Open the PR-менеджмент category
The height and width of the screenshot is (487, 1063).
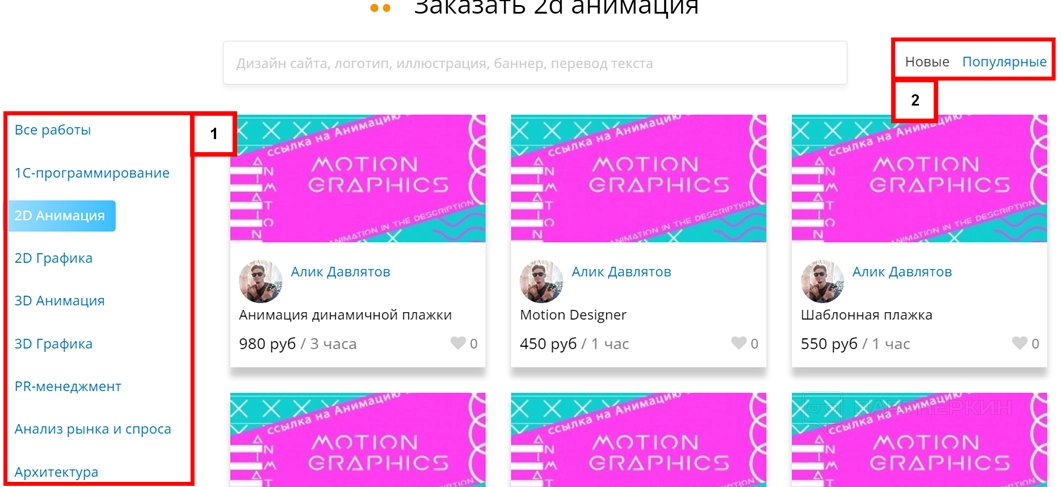(67, 387)
